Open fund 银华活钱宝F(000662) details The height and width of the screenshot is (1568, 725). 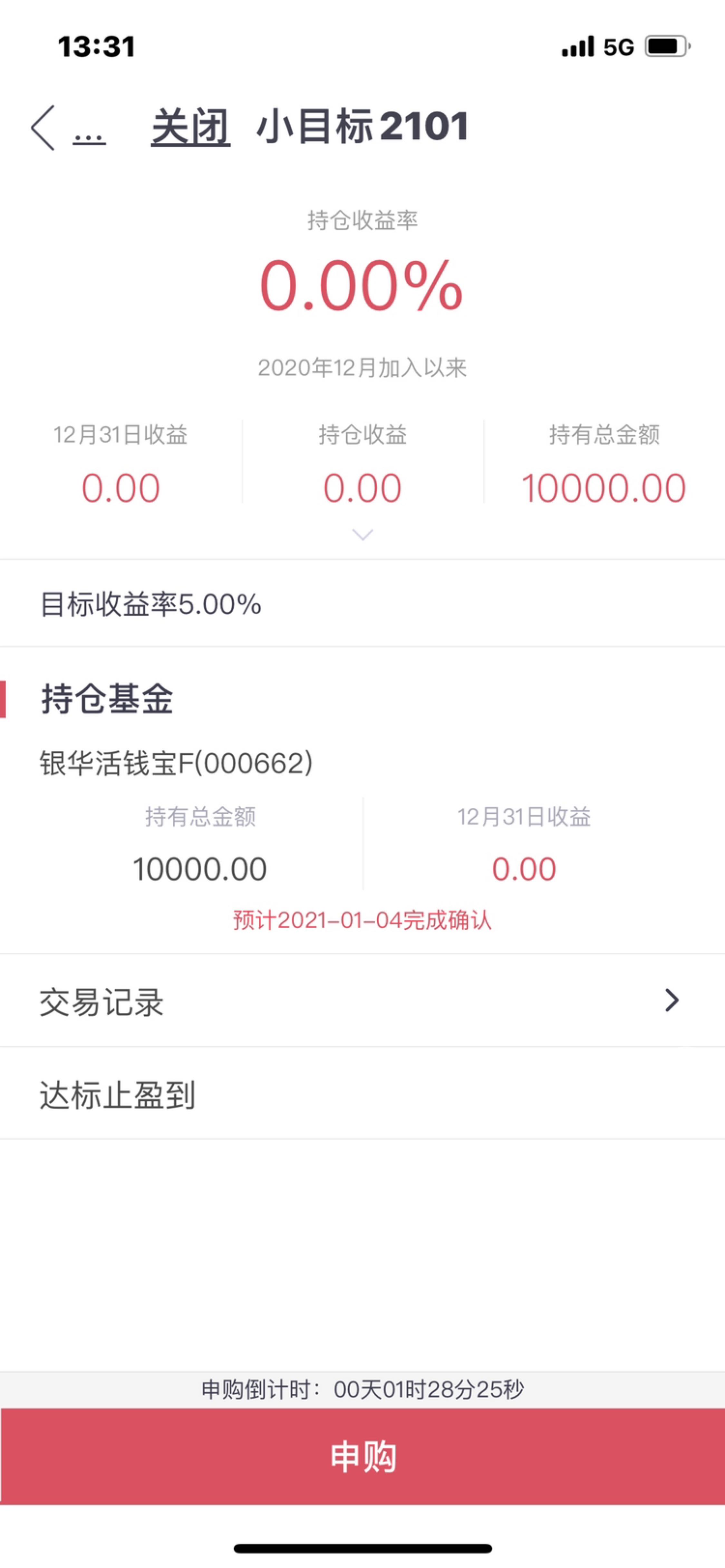[x=177, y=763]
